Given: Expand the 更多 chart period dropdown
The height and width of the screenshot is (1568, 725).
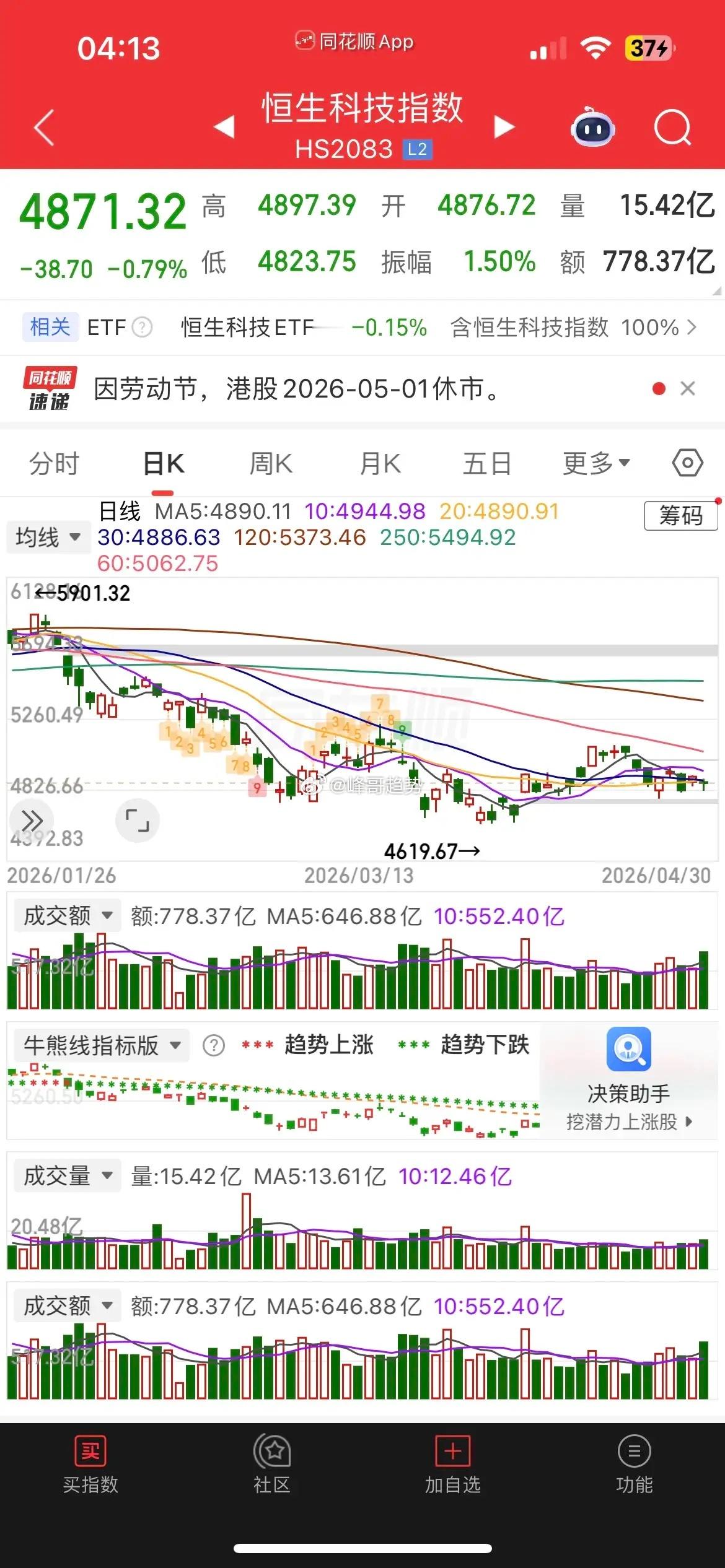Looking at the screenshot, I should click(596, 464).
